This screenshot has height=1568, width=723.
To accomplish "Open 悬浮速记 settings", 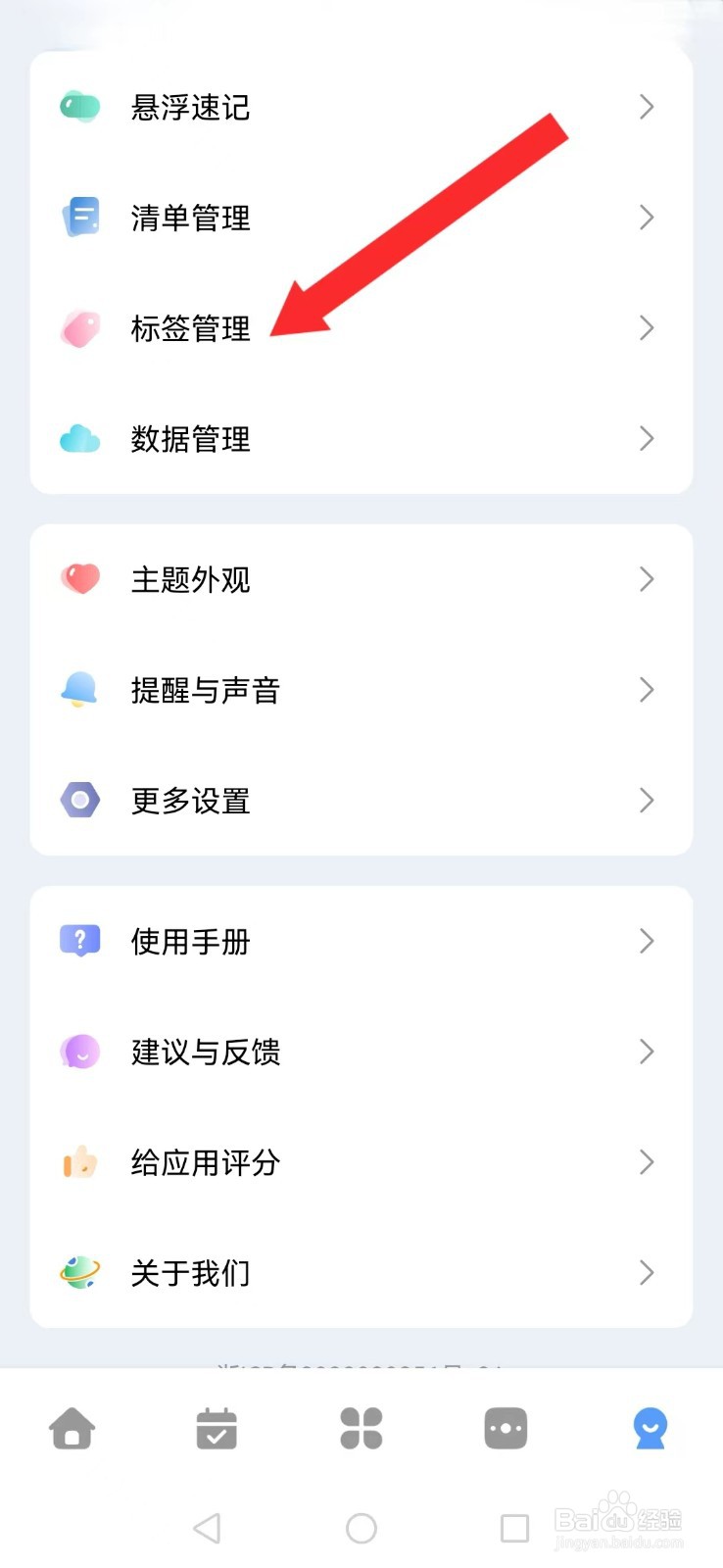I will 361,107.
